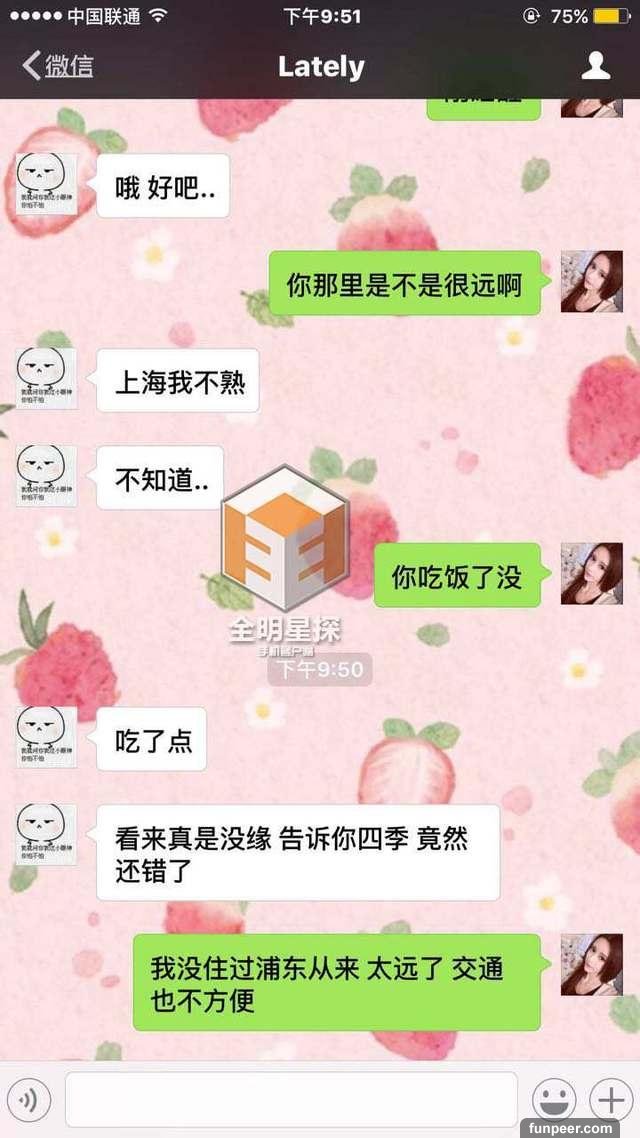Open chat details via the person icon

(596, 66)
